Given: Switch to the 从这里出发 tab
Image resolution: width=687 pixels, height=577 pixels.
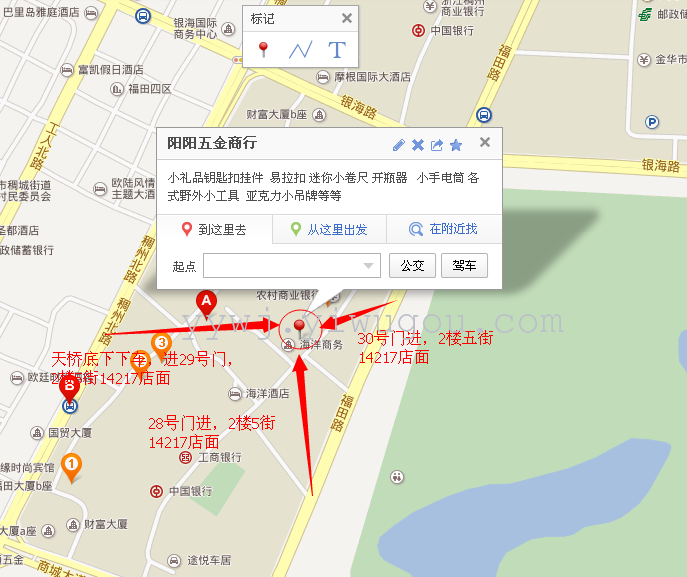Looking at the screenshot, I should (x=329, y=229).
